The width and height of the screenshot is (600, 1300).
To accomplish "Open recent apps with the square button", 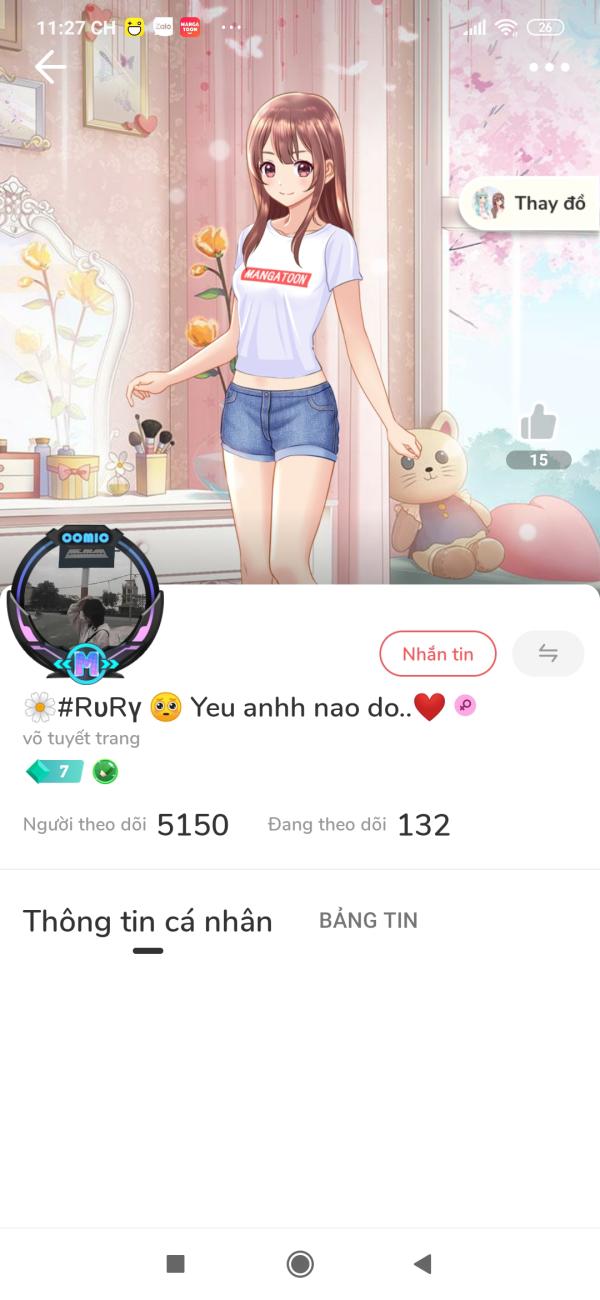I will [175, 1264].
